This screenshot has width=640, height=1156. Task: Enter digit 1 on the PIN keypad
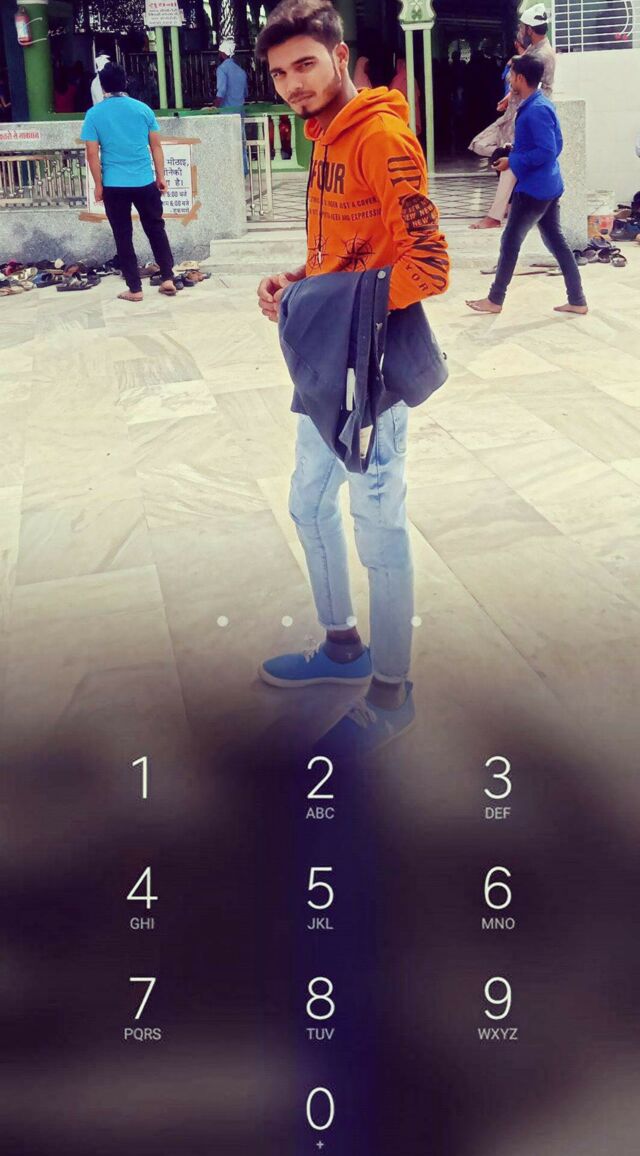click(142, 779)
